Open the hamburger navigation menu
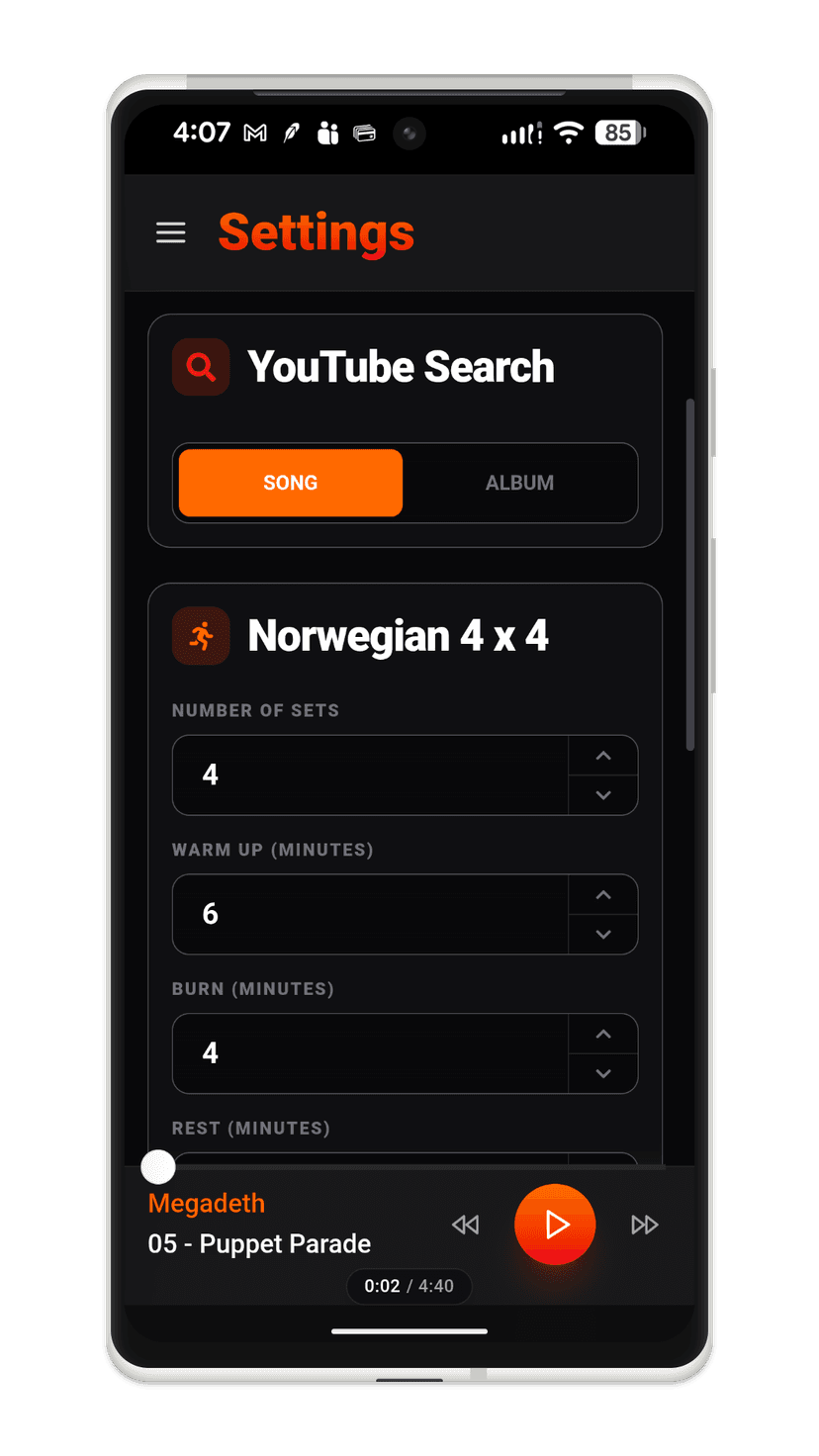The image size is (819, 1456). [x=171, y=232]
